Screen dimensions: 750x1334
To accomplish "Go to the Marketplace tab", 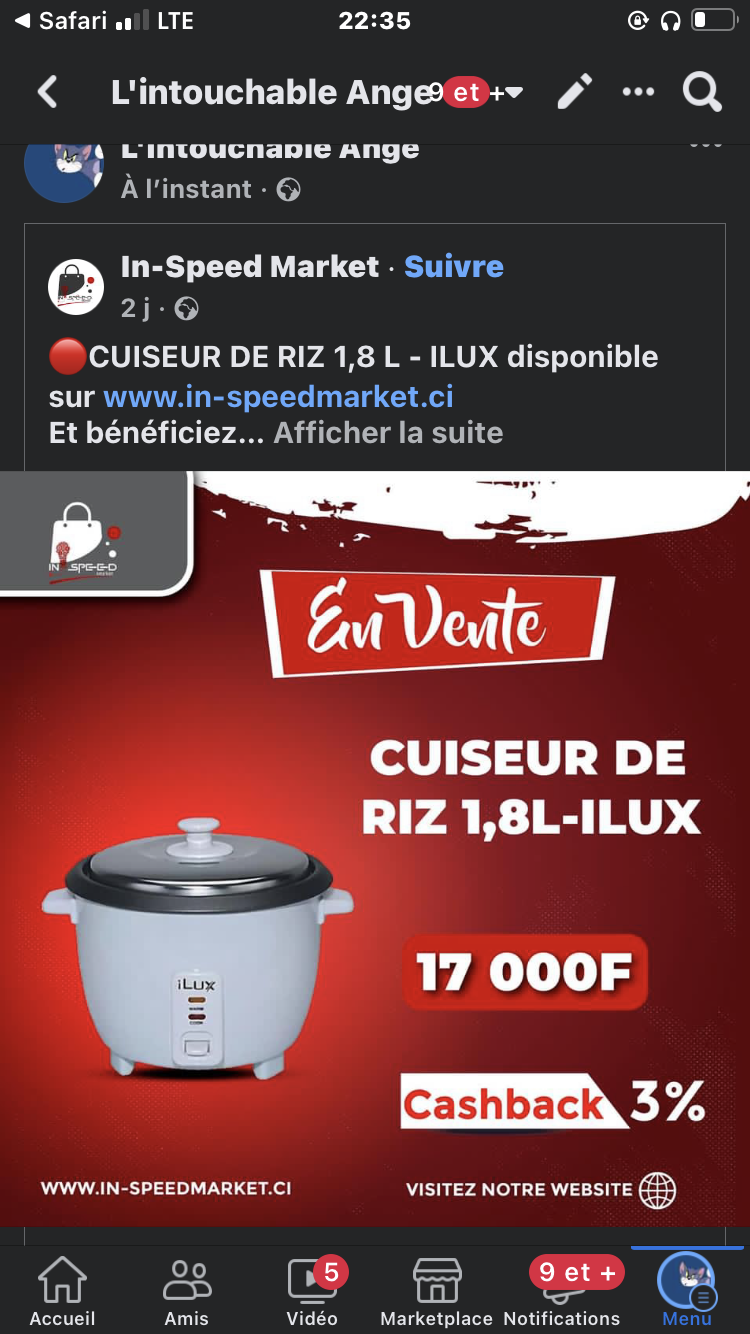I will [x=437, y=1290].
